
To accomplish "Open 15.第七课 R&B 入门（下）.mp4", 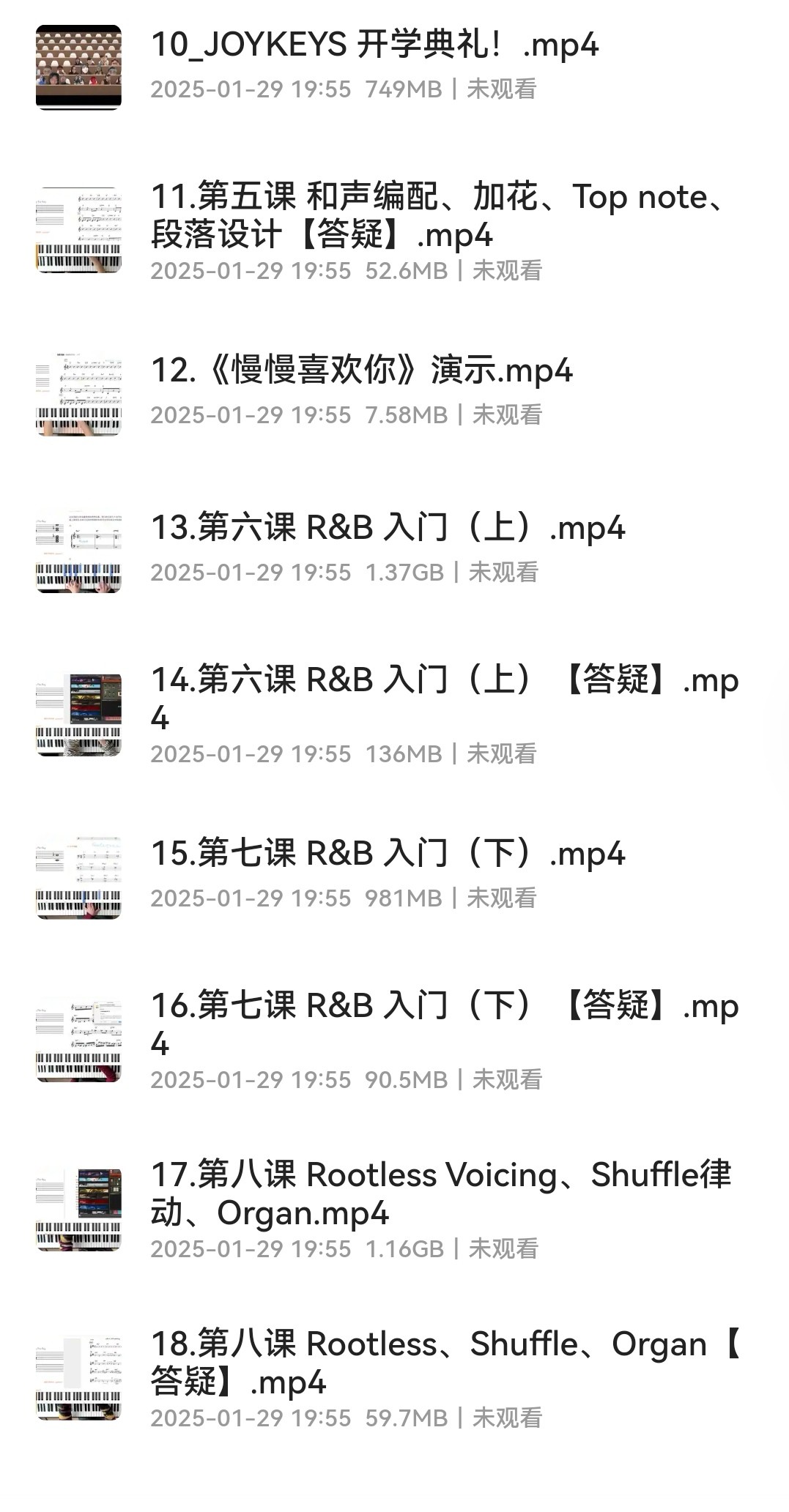I will [x=388, y=854].
